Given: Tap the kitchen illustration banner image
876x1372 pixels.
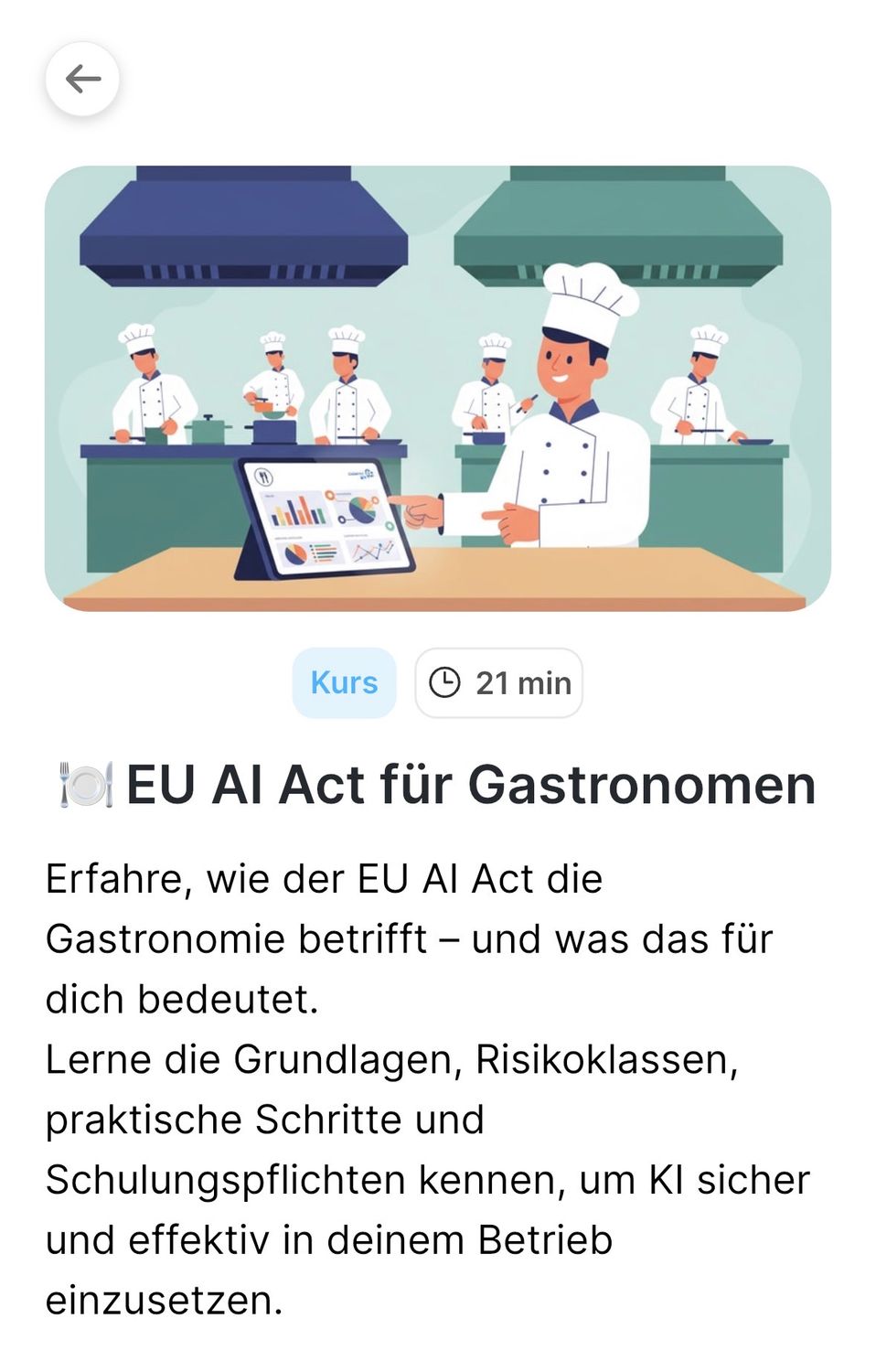Looking at the screenshot, I should [x=438, y=382].
